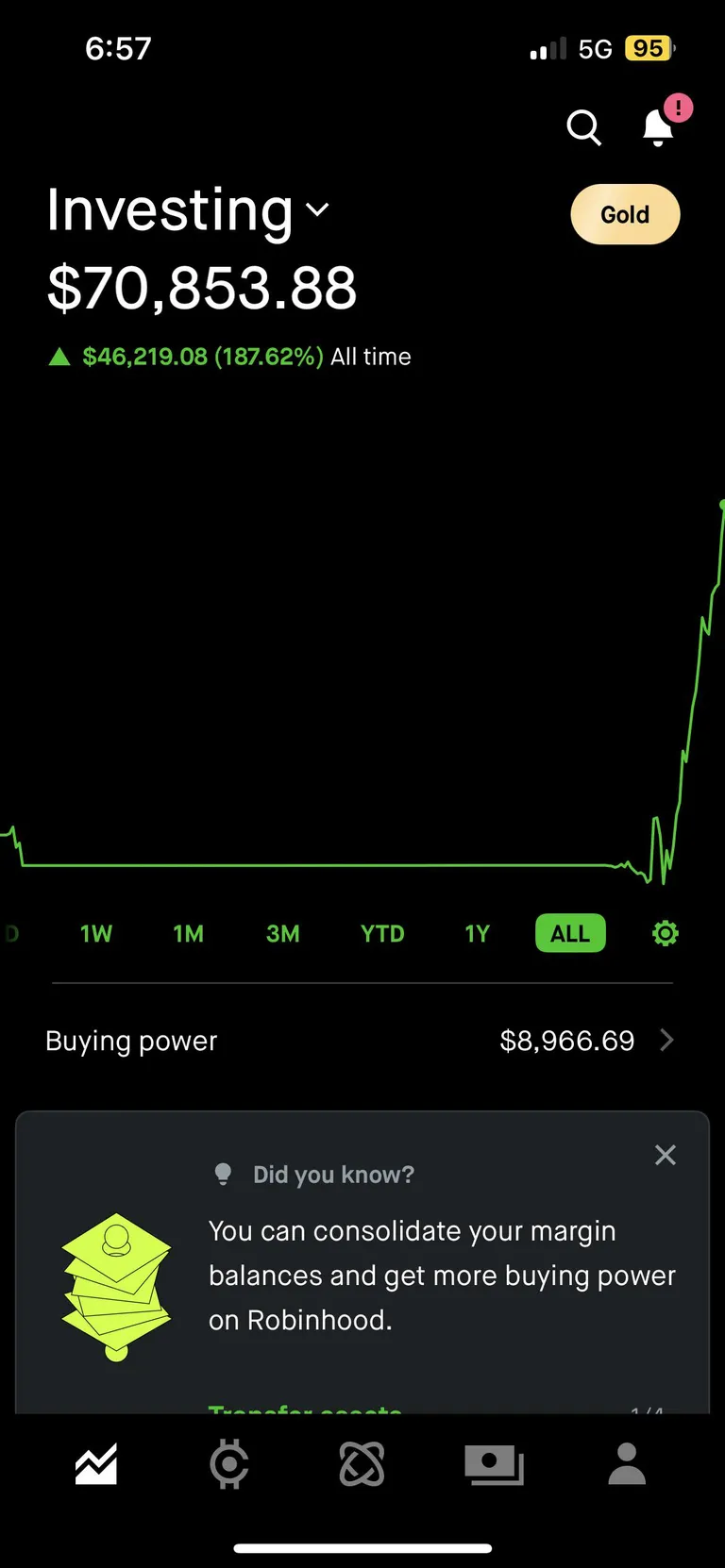Open the Gold membership button
This screenshot has height=1568, width=725.
[x=625, y=214]
